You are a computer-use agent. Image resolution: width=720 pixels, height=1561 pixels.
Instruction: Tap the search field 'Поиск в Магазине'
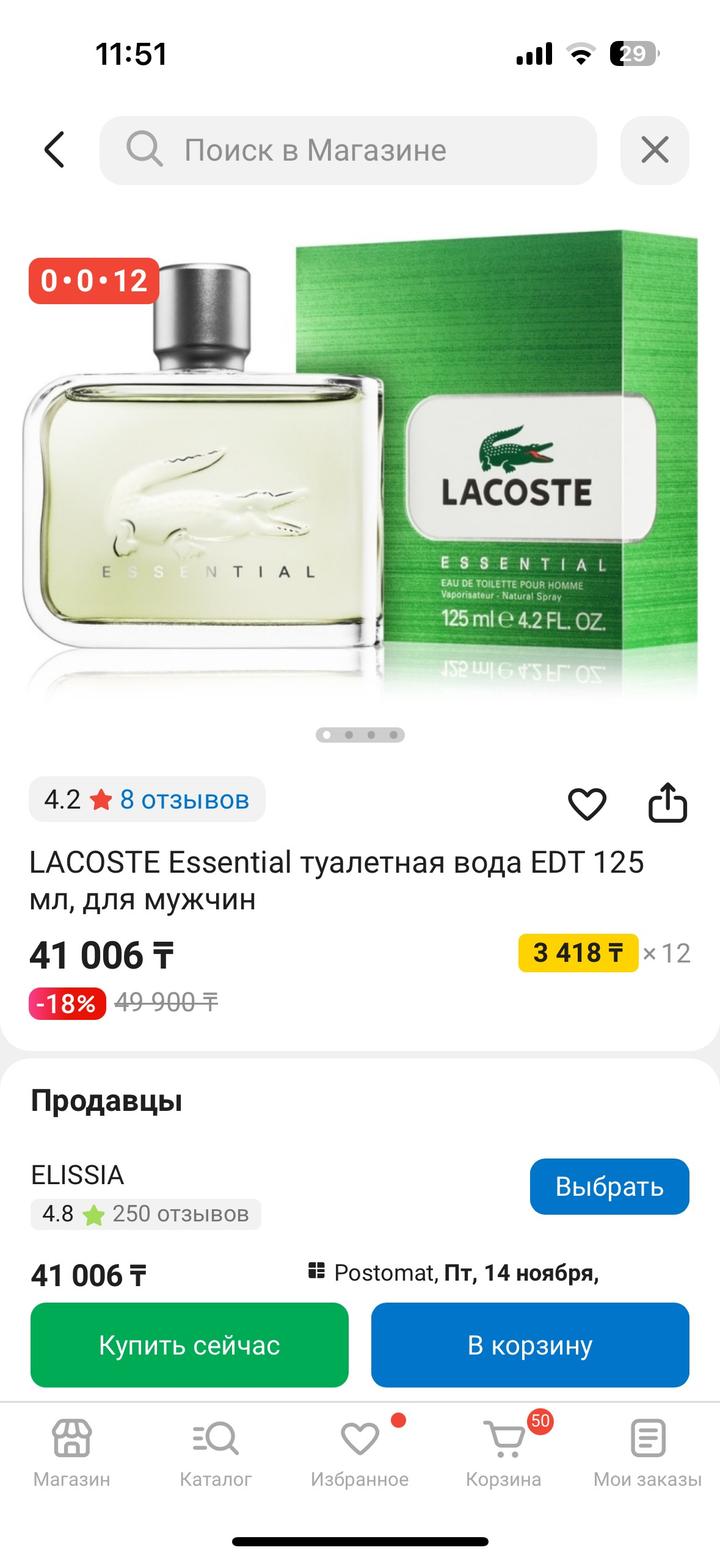(348, 150)
